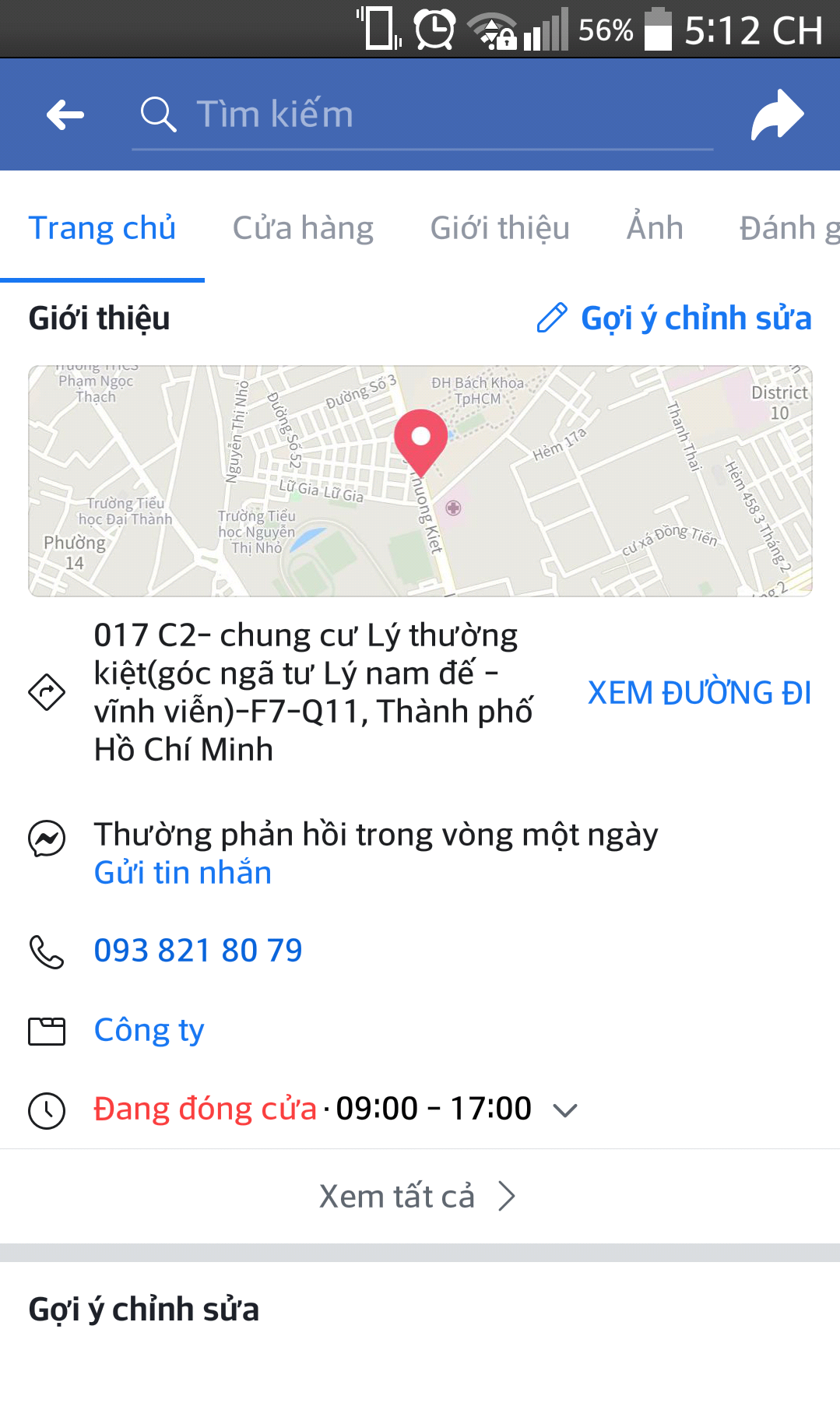This screenshot has width=840, height=1403.
Task: Share this page via arrow icon
Action: pyautogui.click(x=777, y=115)
